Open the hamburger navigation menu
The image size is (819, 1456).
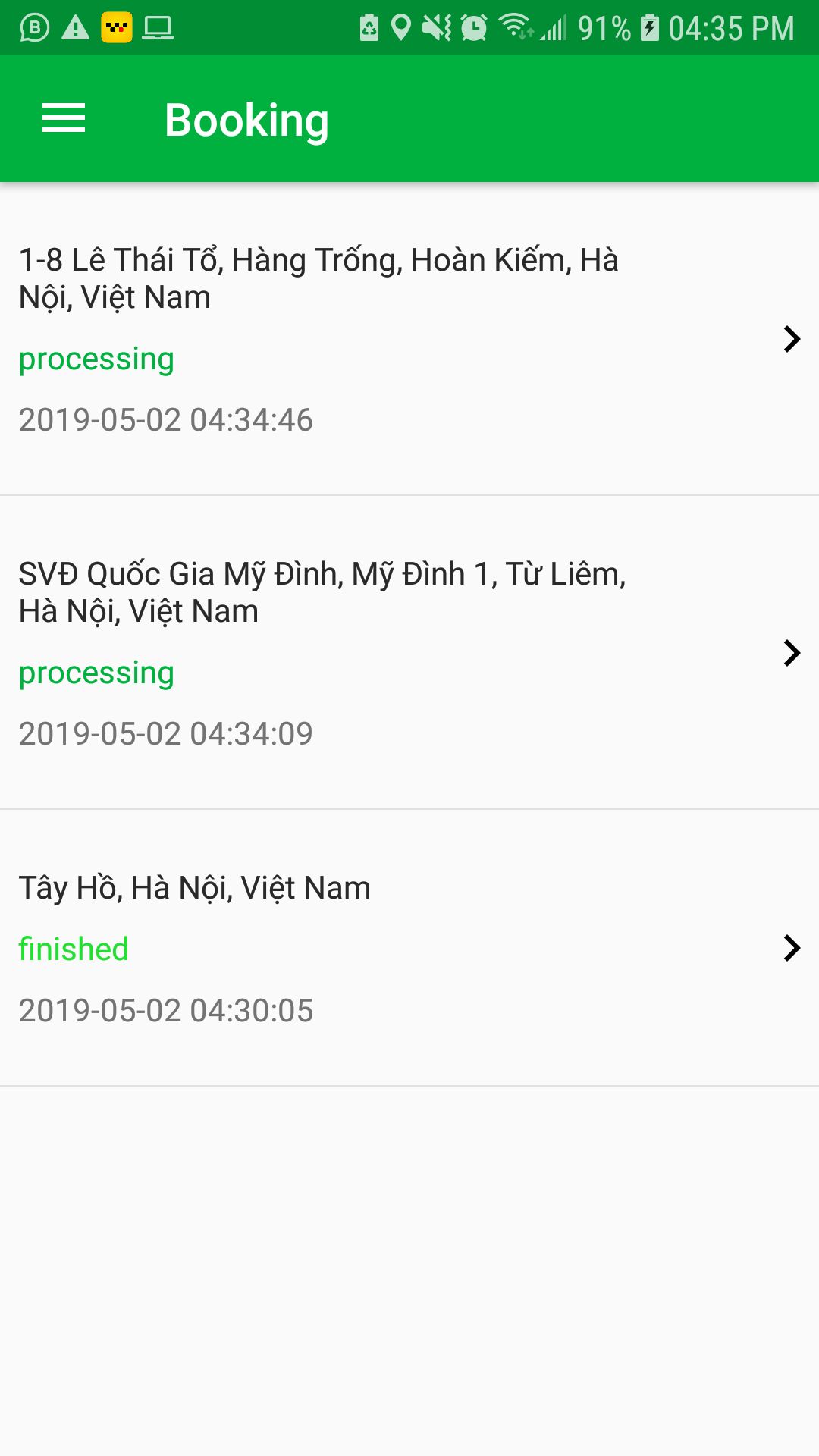[x=64, y=119]
